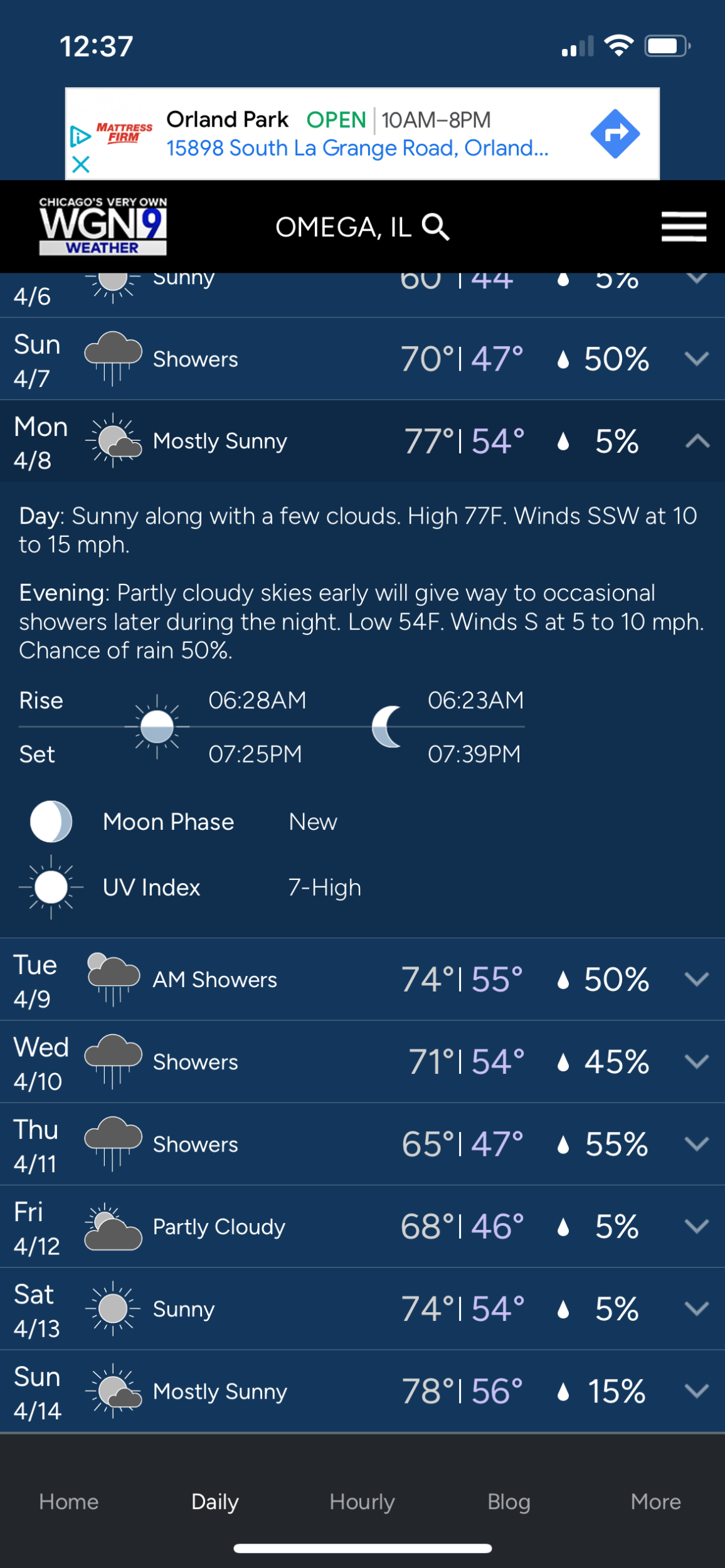
Task: Expand the Sat 4/13 Sunny forecast
Action: pos(696,1308)
